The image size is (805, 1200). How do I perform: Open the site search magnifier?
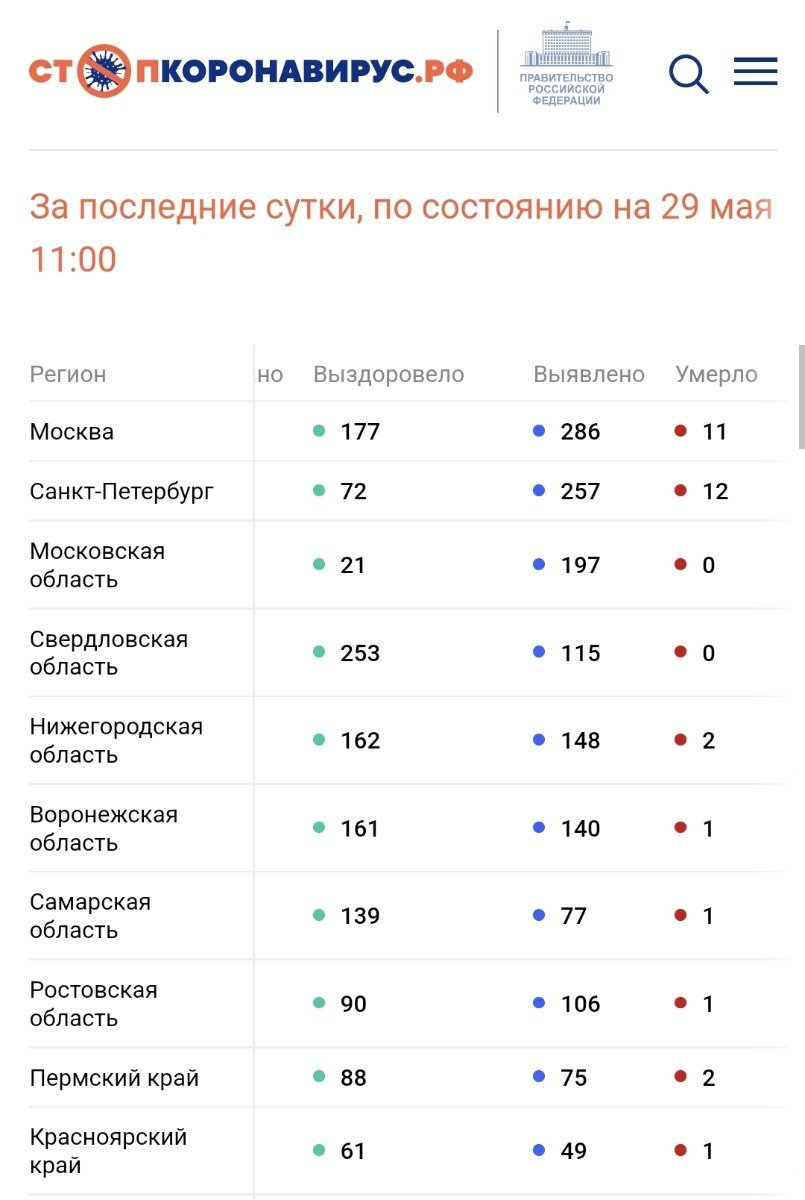click(688, 73)
